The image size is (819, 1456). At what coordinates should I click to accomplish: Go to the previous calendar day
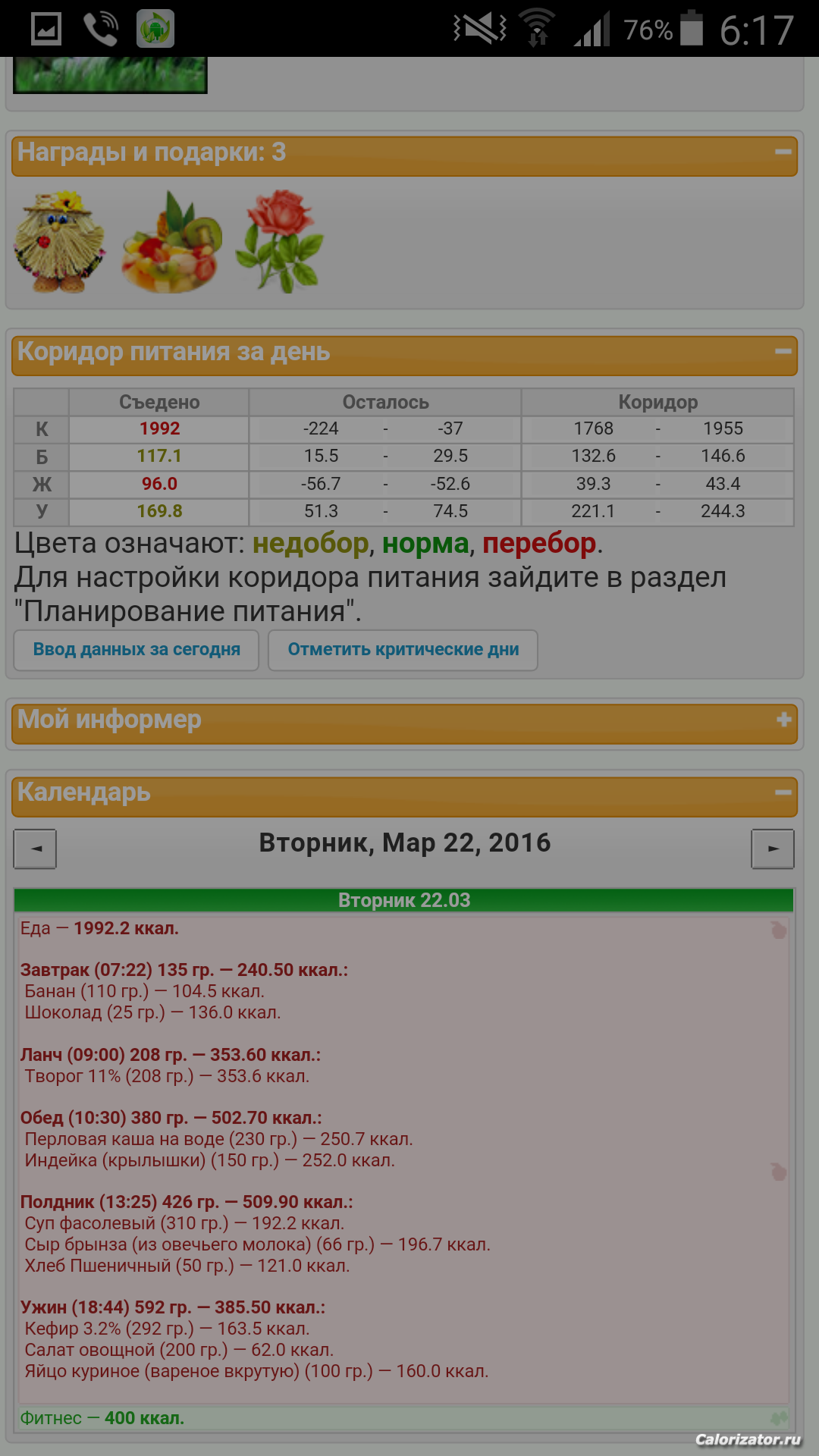pos(35,849)
